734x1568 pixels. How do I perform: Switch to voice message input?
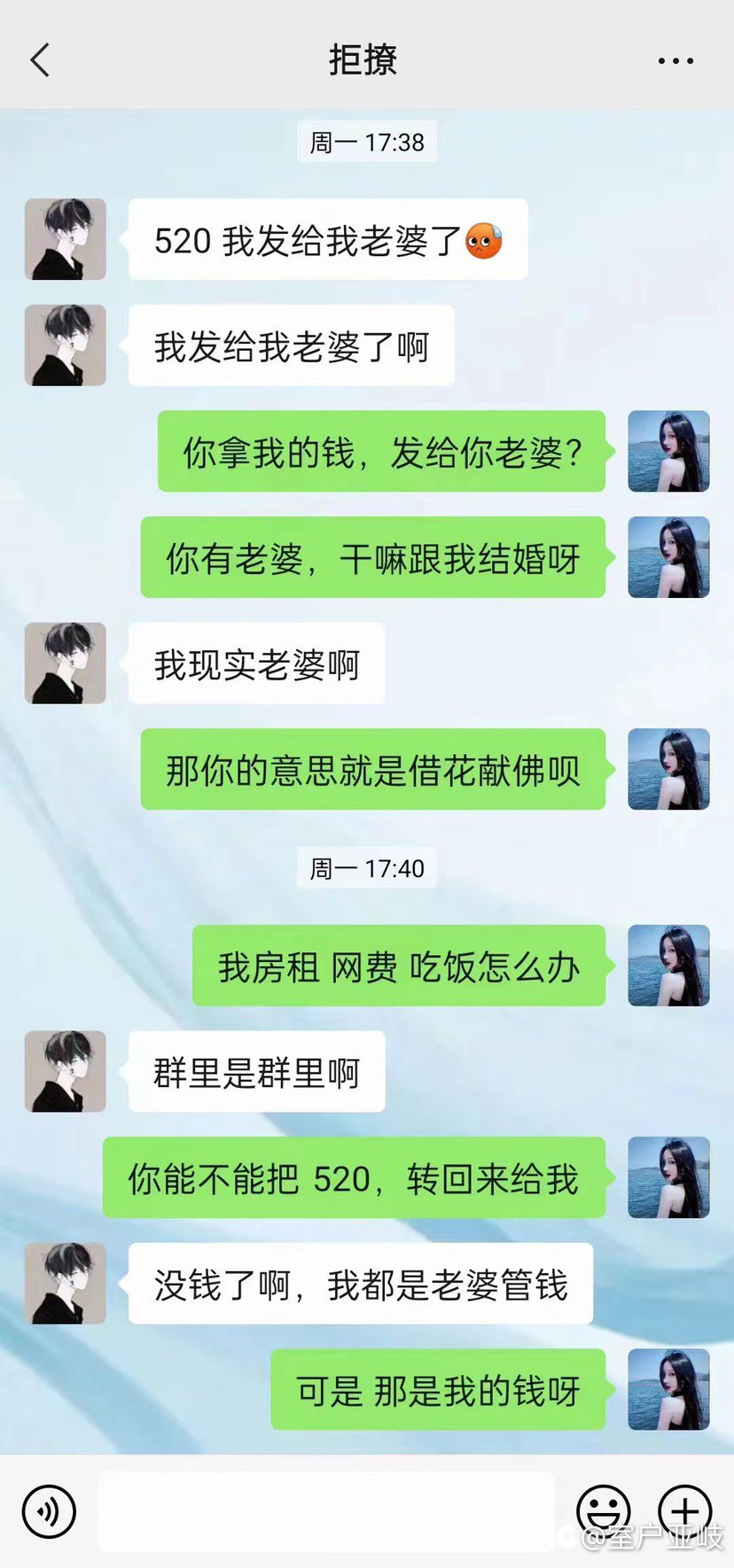(50, 1512)
